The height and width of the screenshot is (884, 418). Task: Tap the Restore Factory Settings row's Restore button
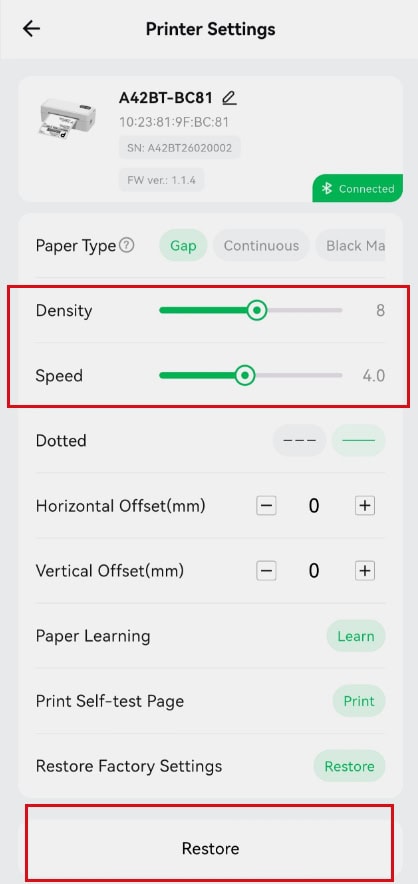pos(349,766)
